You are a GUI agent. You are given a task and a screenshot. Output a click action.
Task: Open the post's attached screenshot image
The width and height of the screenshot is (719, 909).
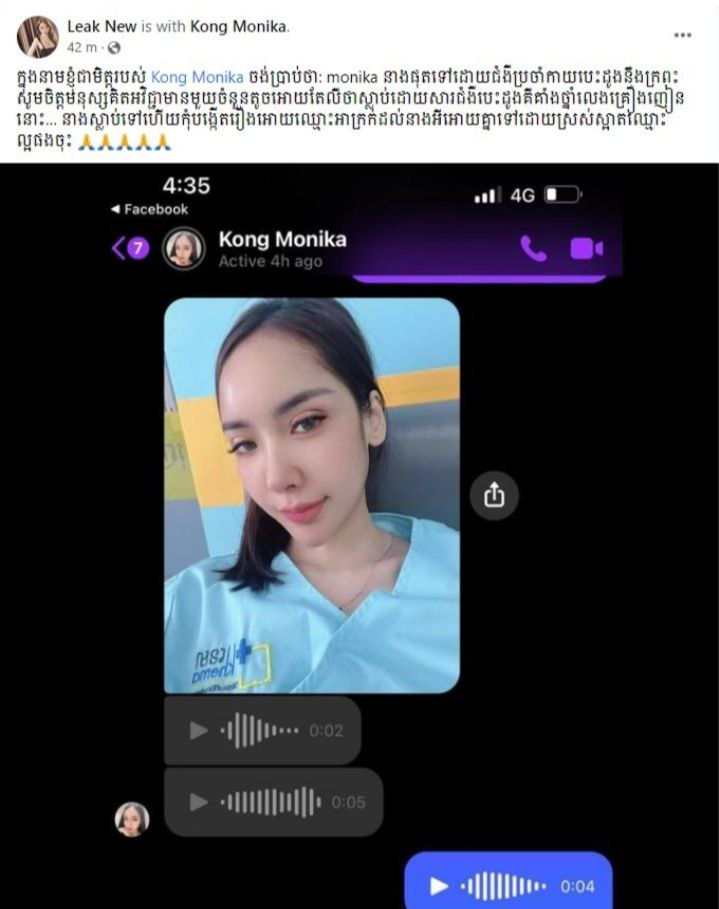(360, 535)
